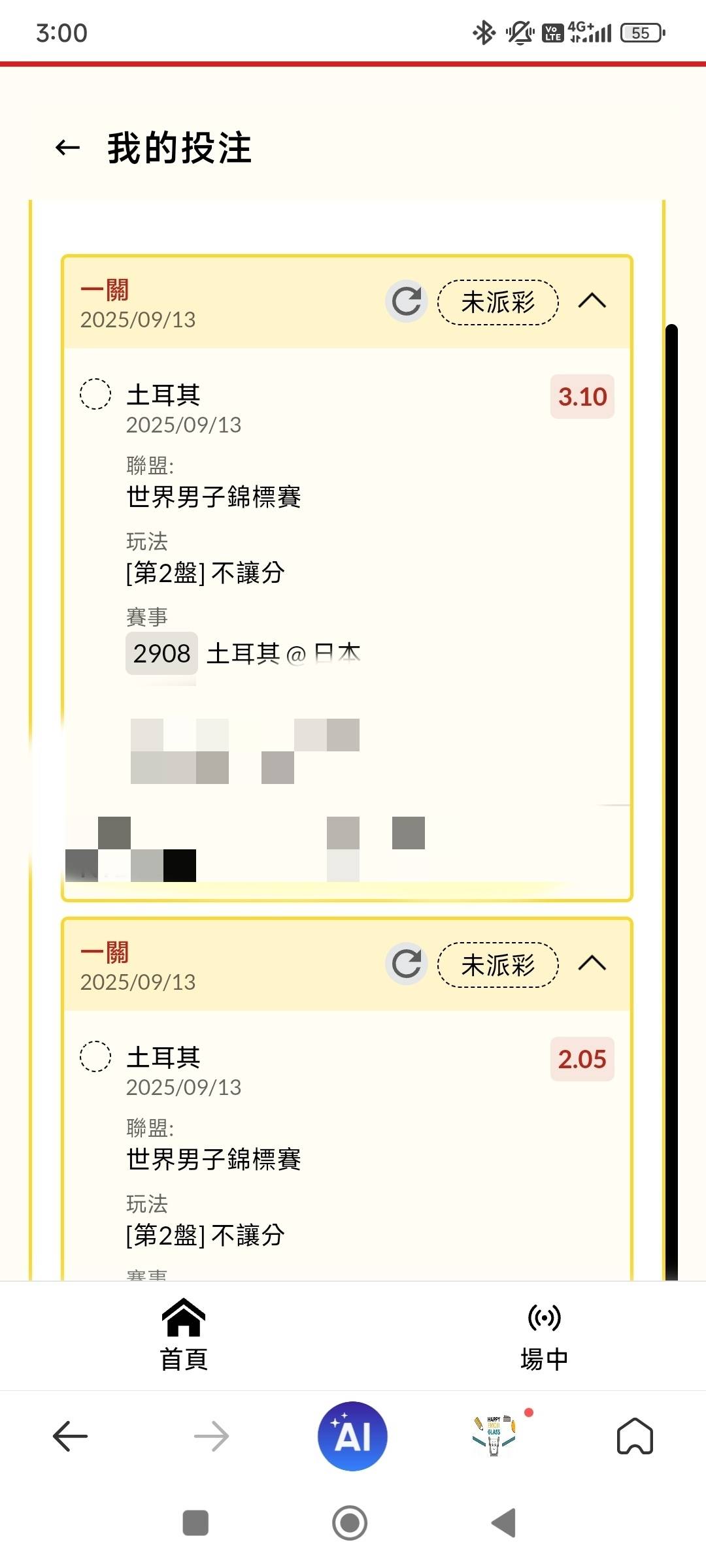Refresh the second 一關 bet with odds 2.05
The height and width of the screenshot is (1568, 706).
(x=406, y=964)
